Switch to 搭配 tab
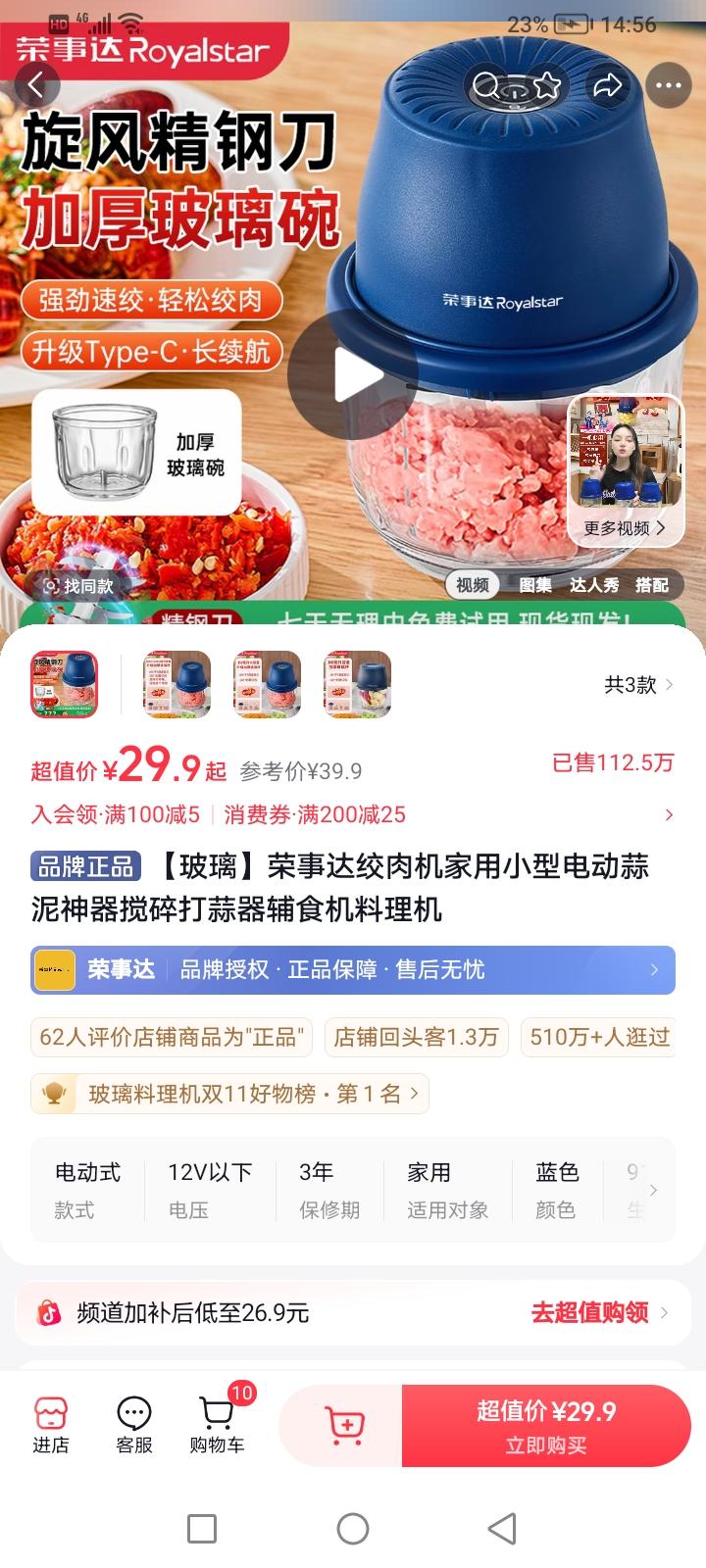Viewport: 706px width, 1568px height. [652, 585]
